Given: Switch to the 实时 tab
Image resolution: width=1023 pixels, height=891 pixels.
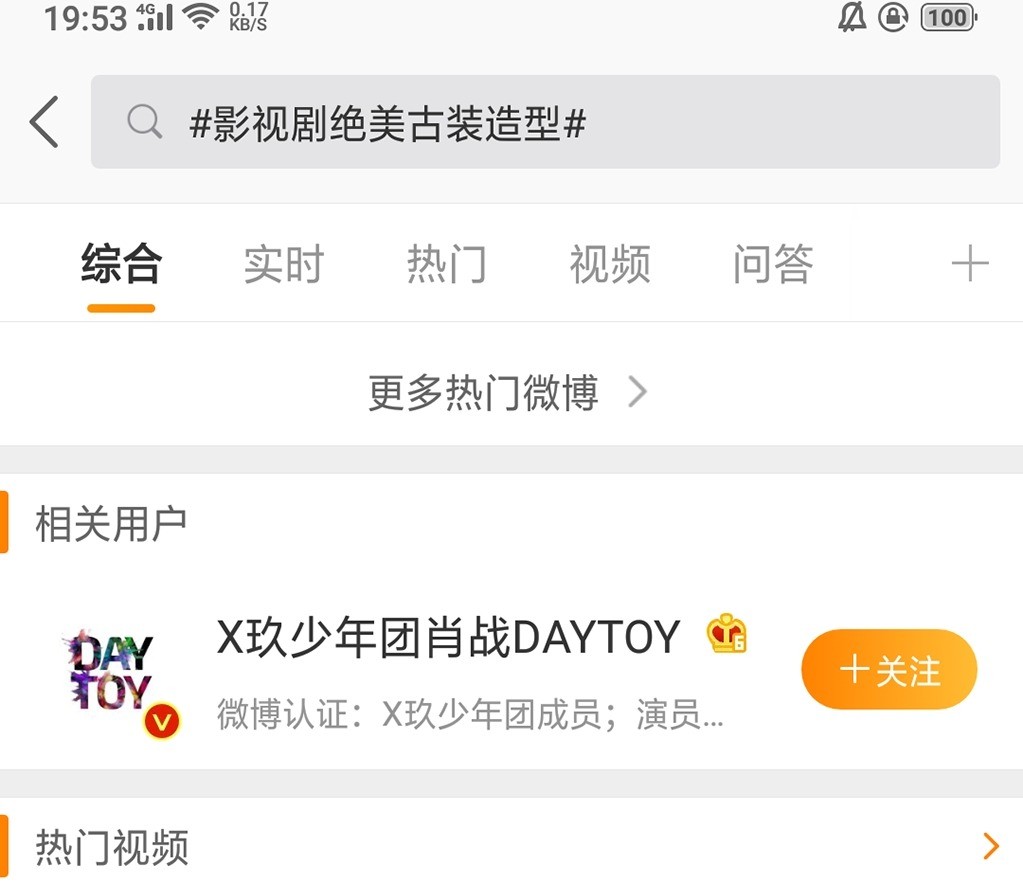Looking at the screenshot, I should pos(284,265).
